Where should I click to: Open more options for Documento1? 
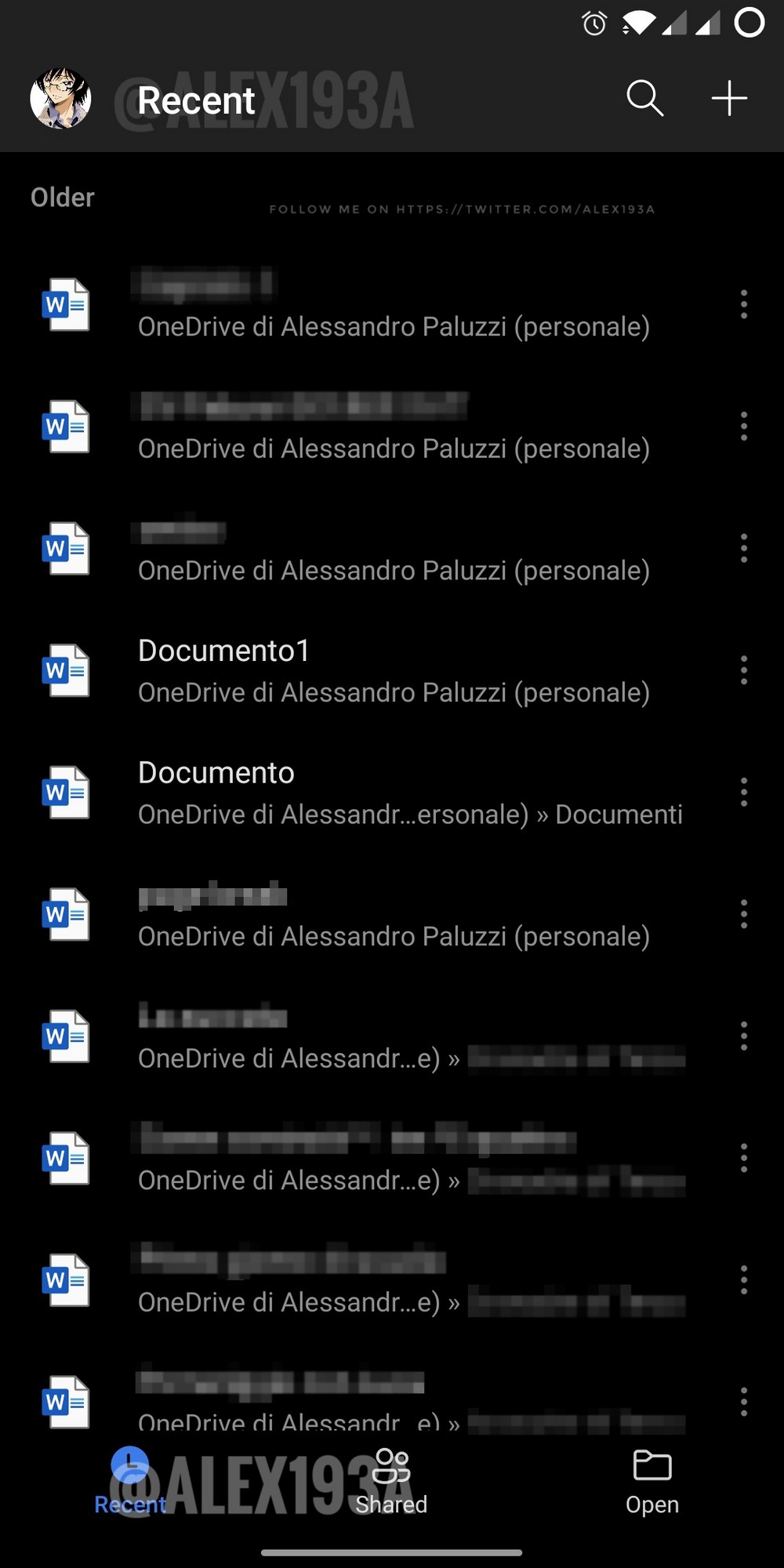click(743, 670)
